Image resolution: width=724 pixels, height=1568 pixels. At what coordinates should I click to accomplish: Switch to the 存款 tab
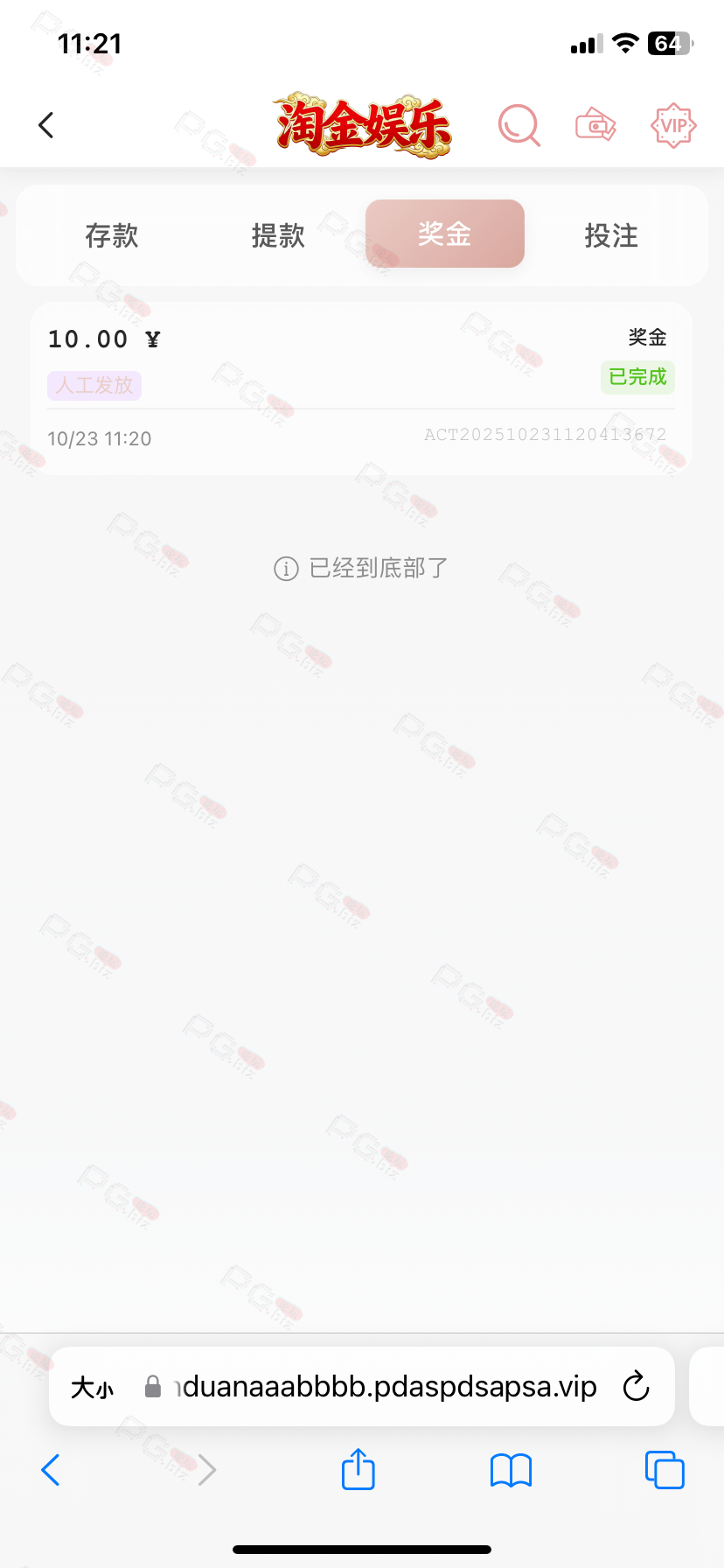pyautogui.click(x=112, y=235)
